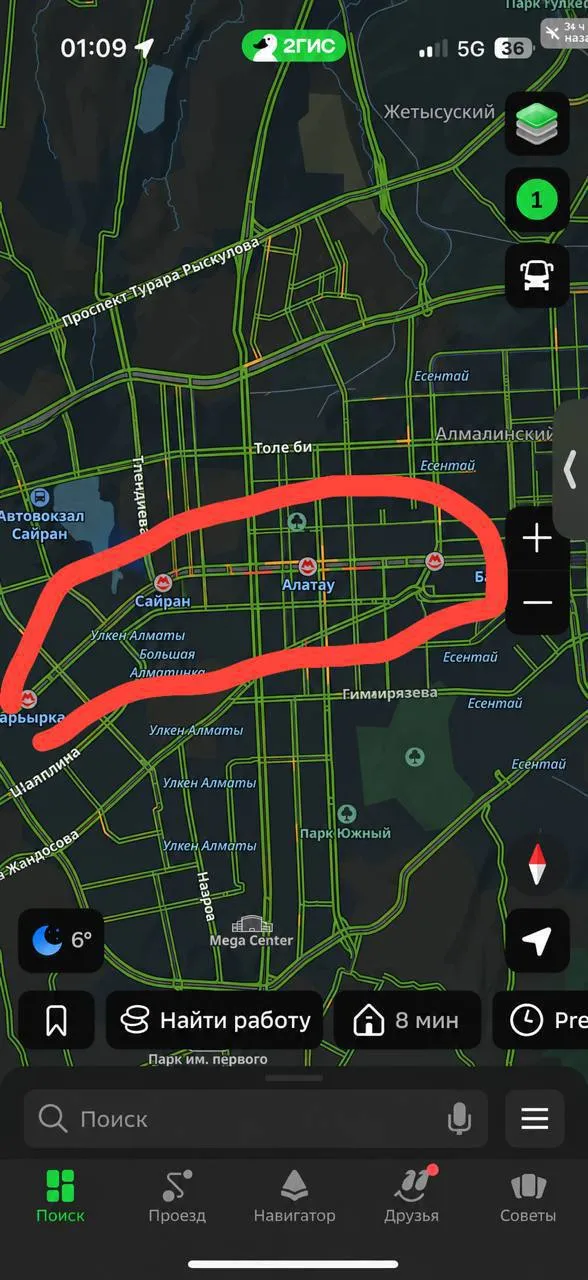The width and height of the screenshot is (588, 1280).
Task: Open saved places bookmark button
Action: (x=56, y=1020)
